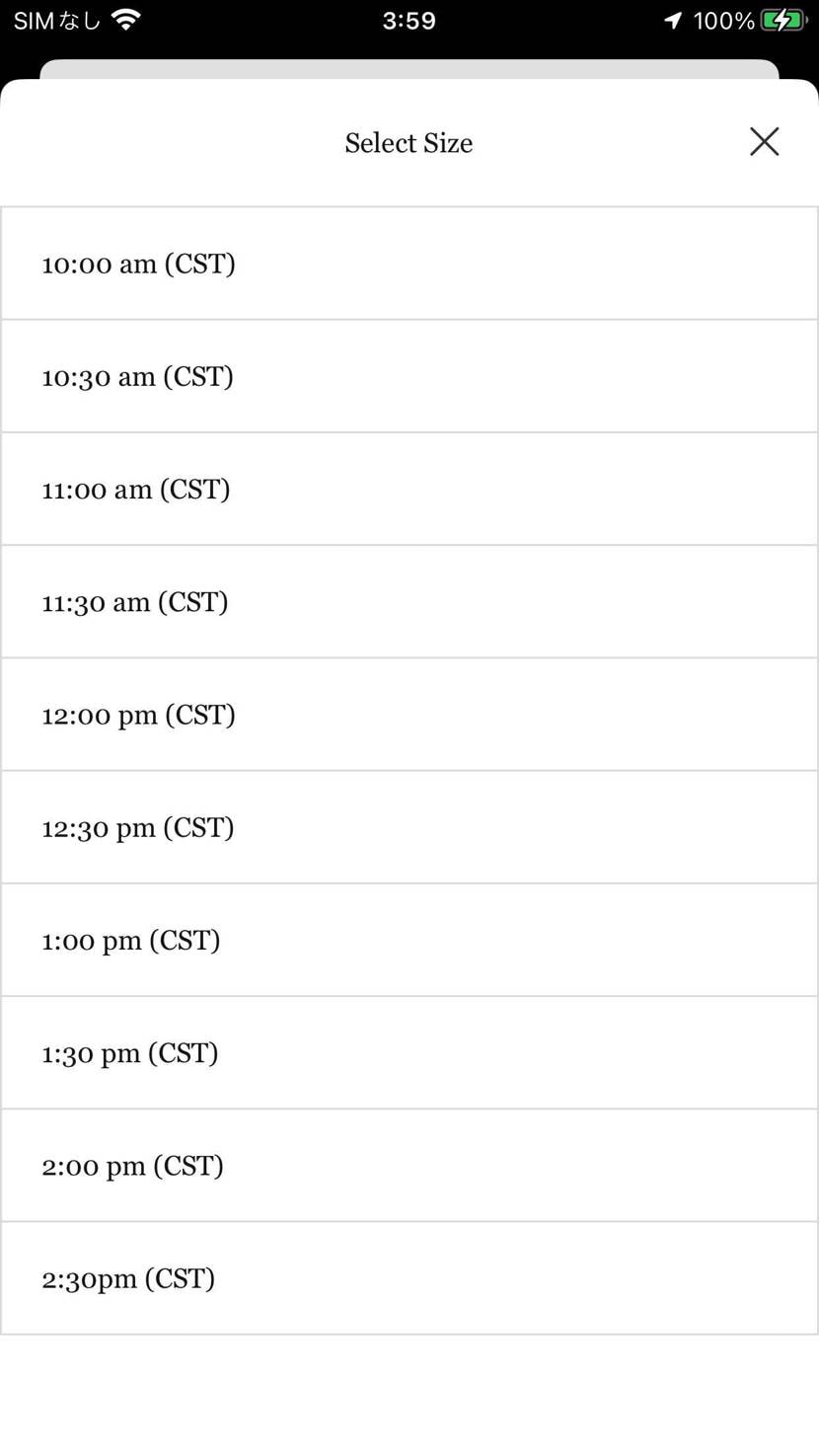This screenshot has width=819, height=1456.
Task: Pick the 1:00 pm (CST) slot
Action: point(131,940)
